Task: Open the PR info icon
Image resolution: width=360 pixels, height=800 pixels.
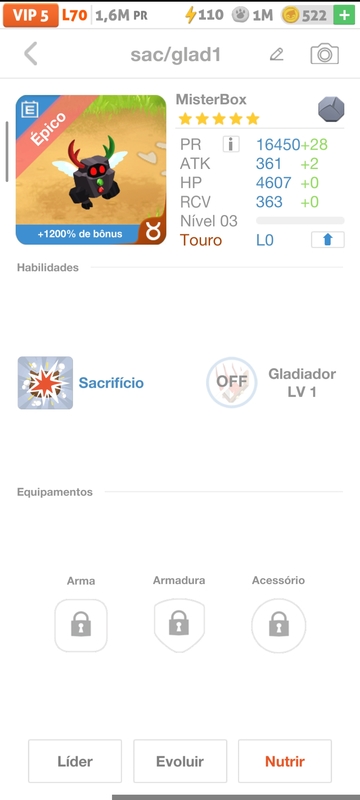Action: [x=231, y=144]
